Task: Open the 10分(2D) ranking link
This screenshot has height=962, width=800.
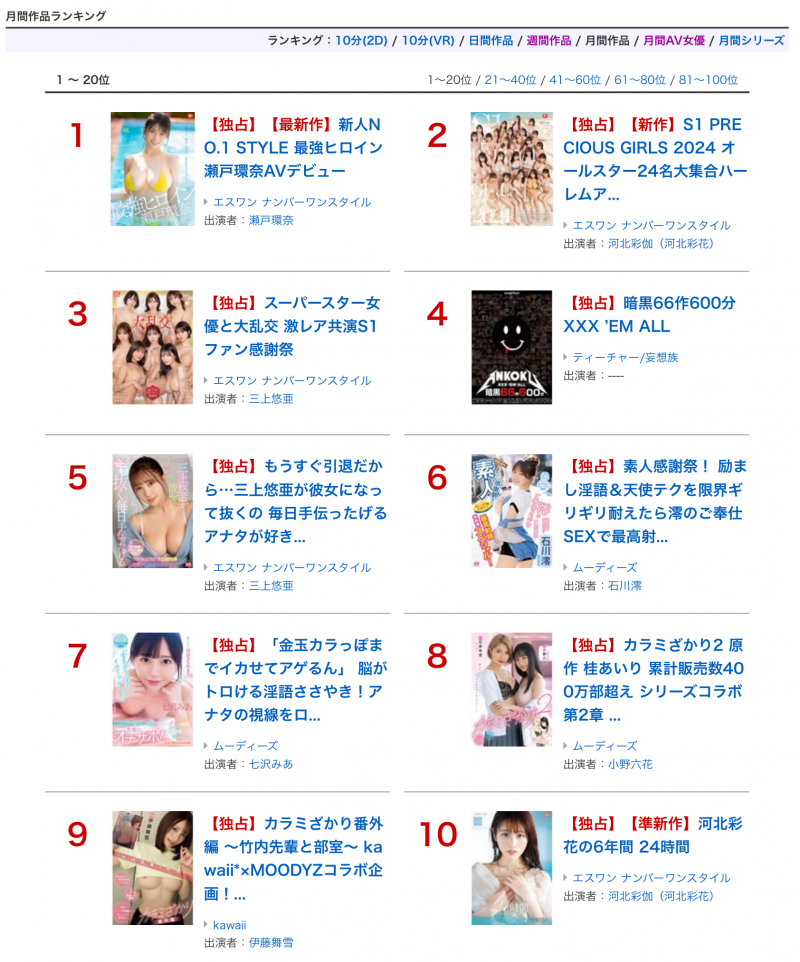Action: click(361, 40)
